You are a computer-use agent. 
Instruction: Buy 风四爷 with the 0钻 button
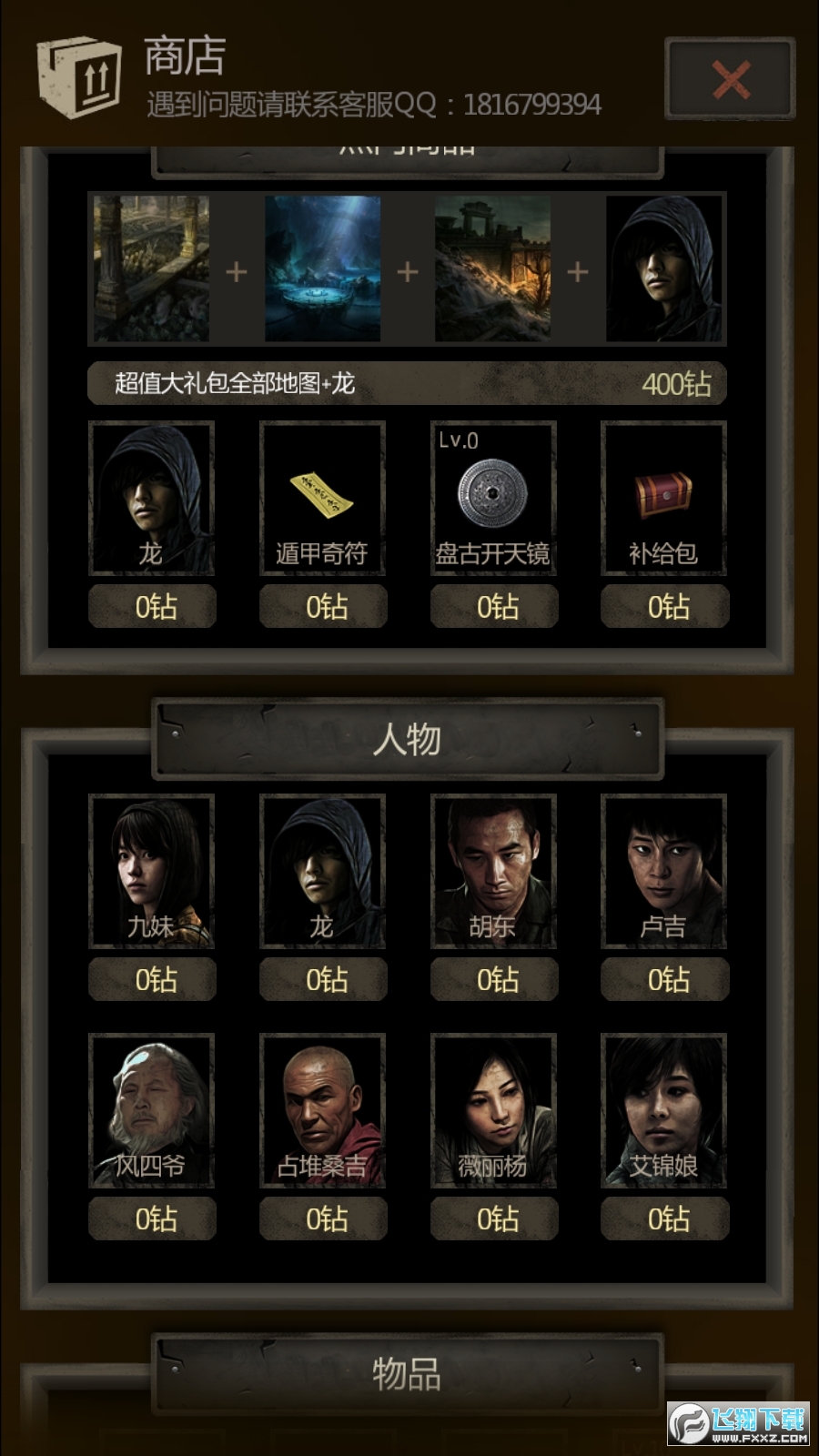click(x=152, y=1219)
